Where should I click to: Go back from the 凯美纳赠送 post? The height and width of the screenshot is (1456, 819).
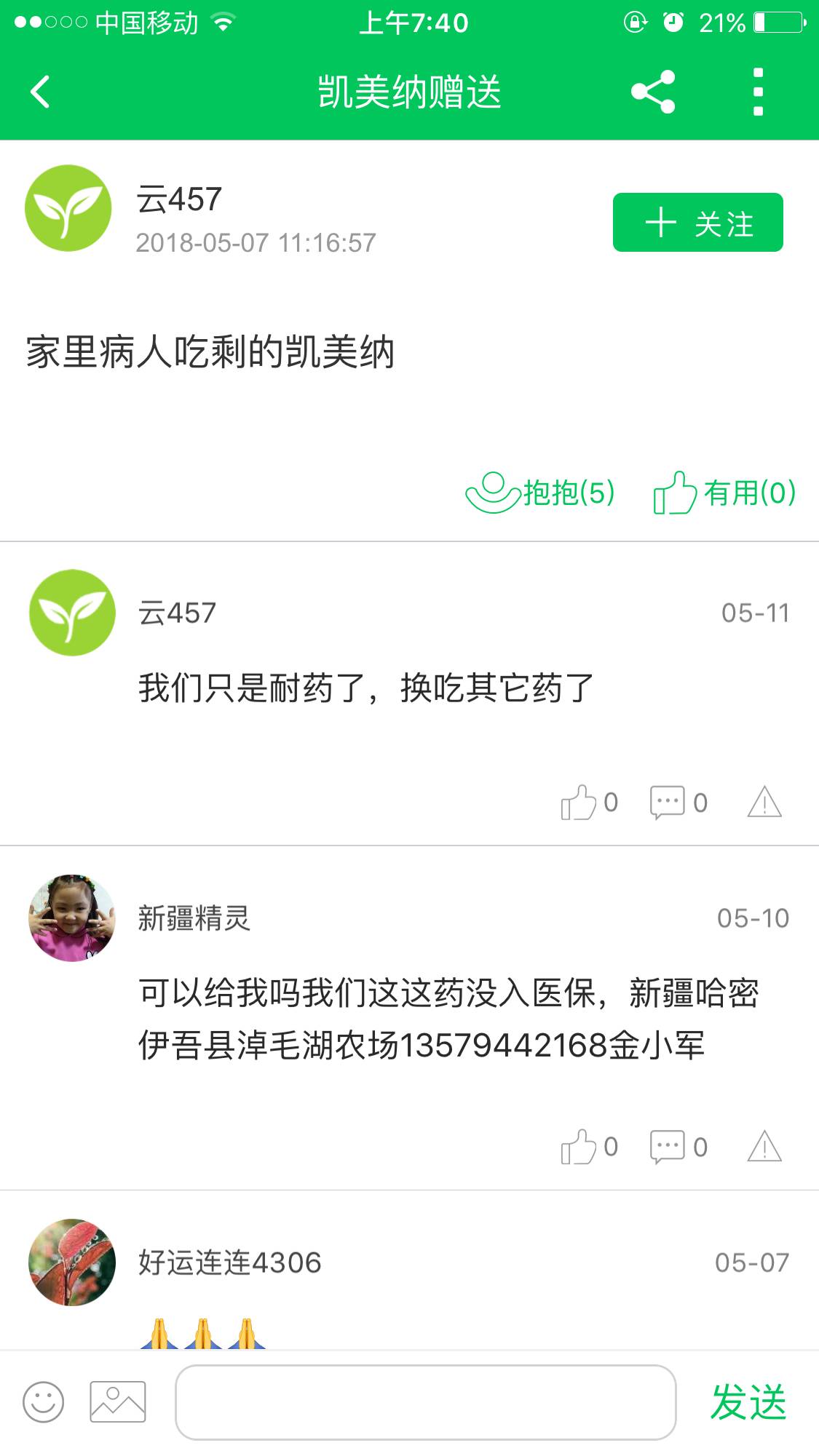[x=41, y=92]
